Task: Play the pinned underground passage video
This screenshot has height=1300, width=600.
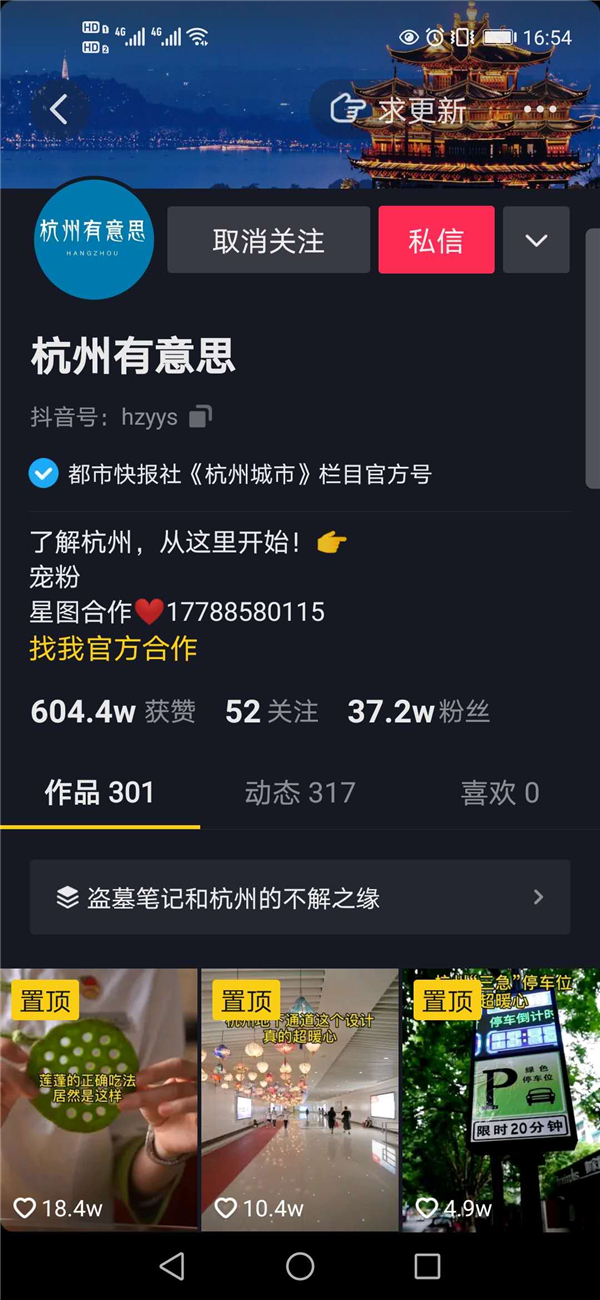Action: point(300,1100)
